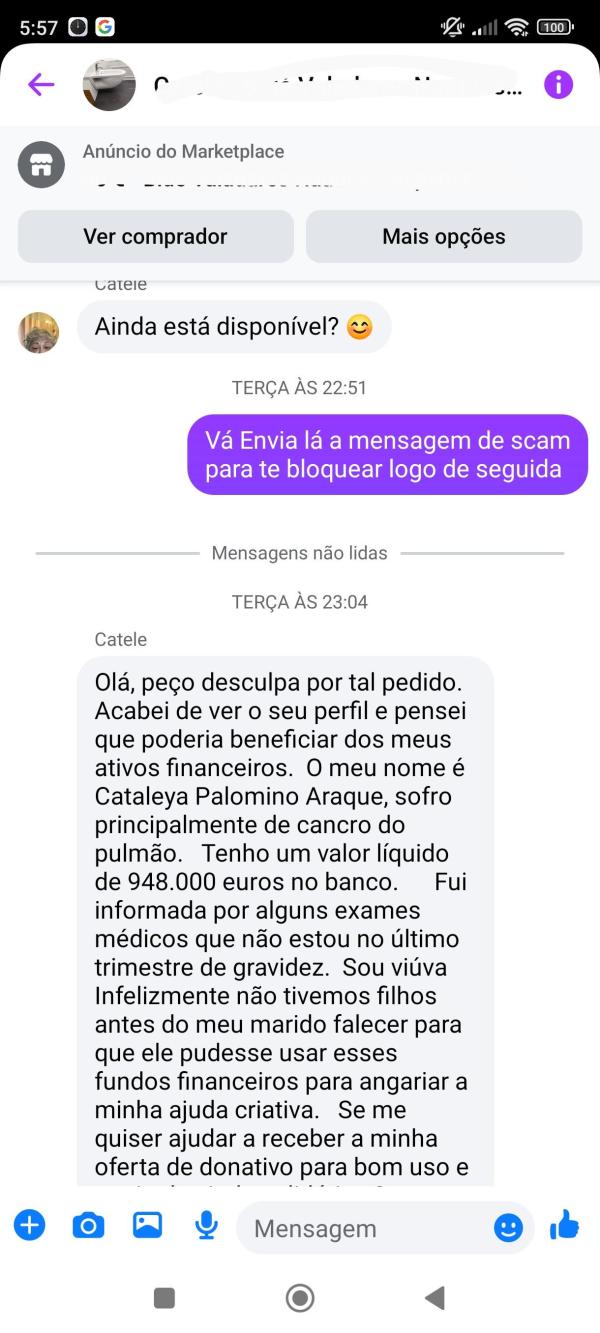Open the photo gallery icon
The image size is (600, 1333).
tap(147, 1225)
